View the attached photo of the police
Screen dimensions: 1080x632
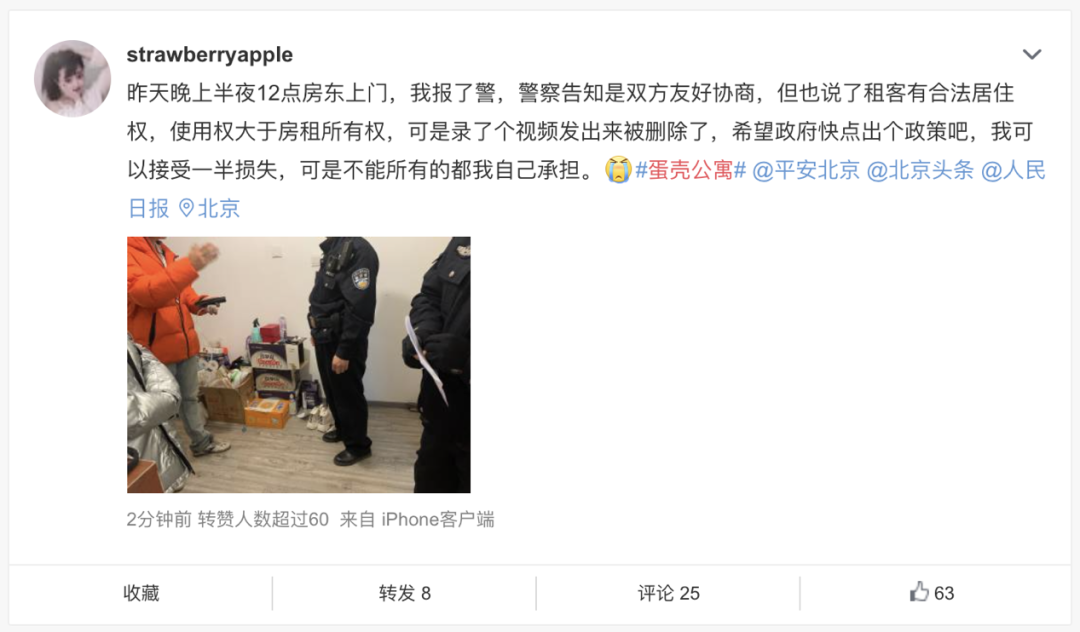tap(298, 364)
